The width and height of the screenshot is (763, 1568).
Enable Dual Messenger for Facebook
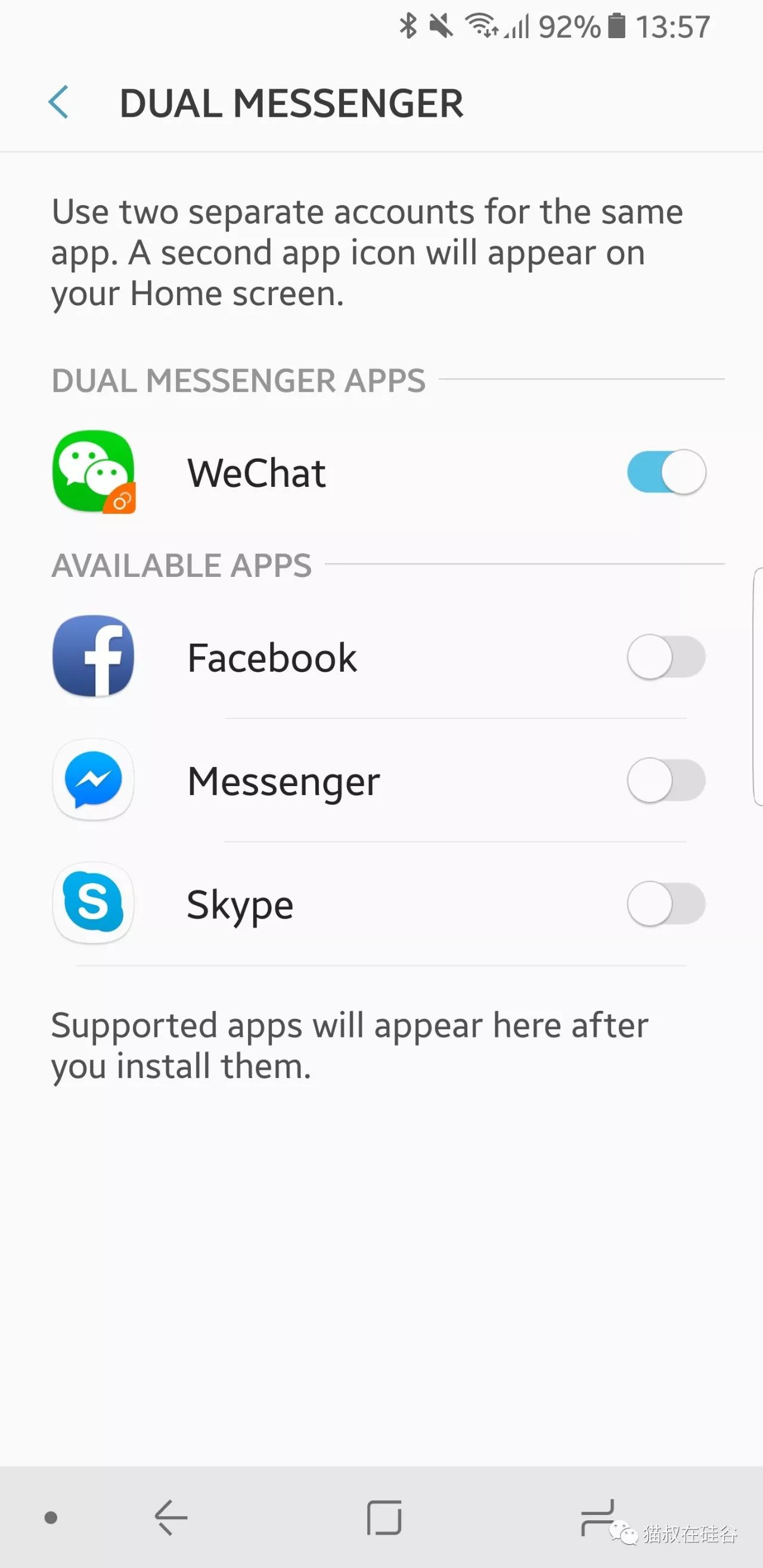(x=666, y=657)
